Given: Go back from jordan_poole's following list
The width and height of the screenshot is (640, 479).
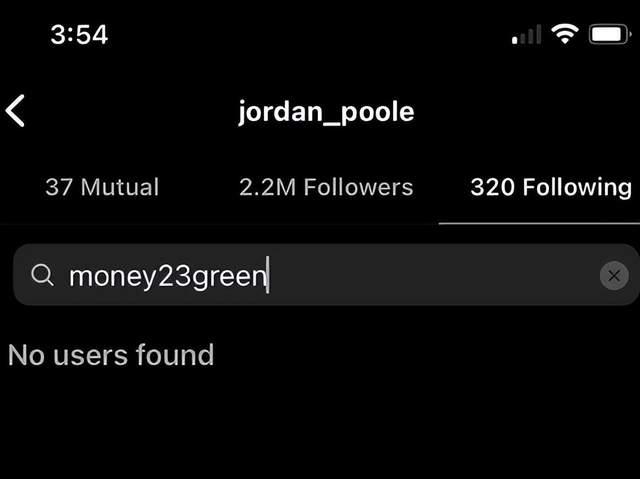Looking at the screenshot, I should [16, 111].
